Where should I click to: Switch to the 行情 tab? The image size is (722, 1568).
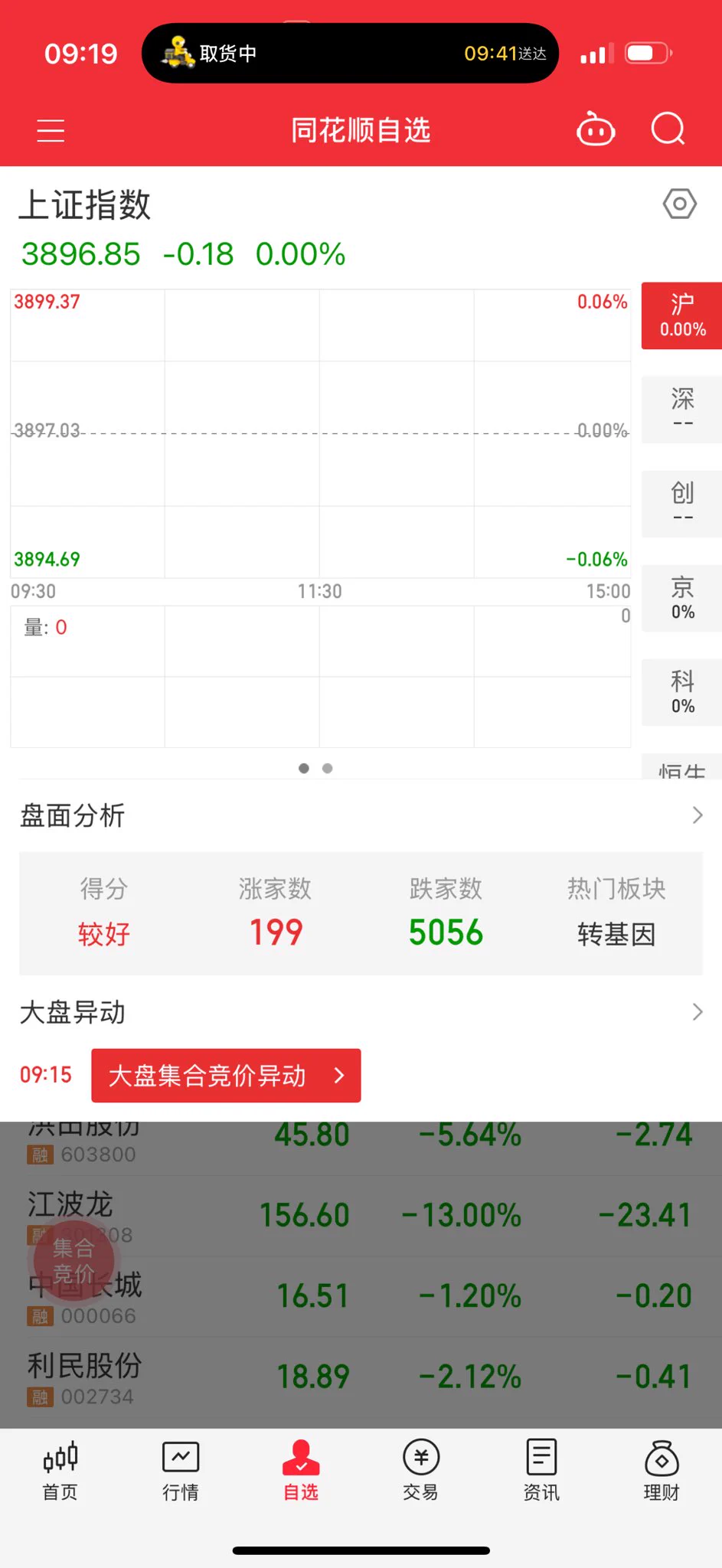181,1471
